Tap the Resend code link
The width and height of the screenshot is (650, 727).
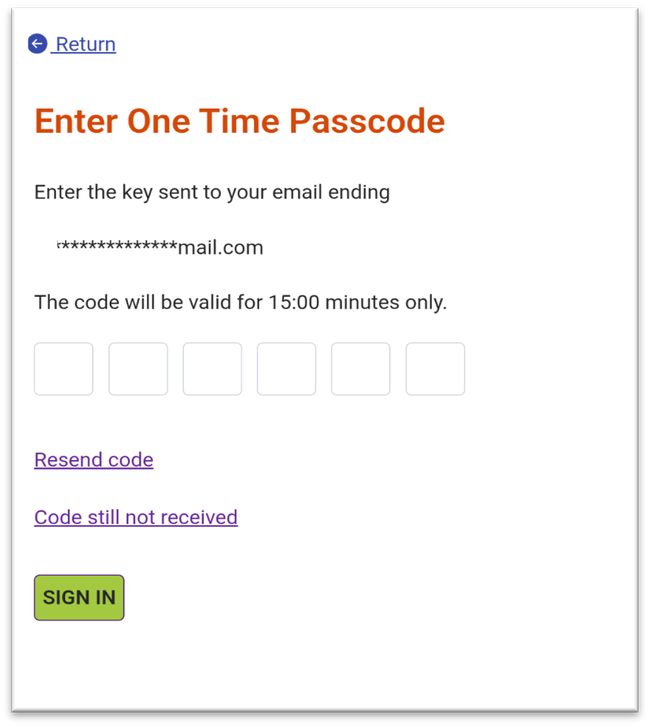(94, 460)
